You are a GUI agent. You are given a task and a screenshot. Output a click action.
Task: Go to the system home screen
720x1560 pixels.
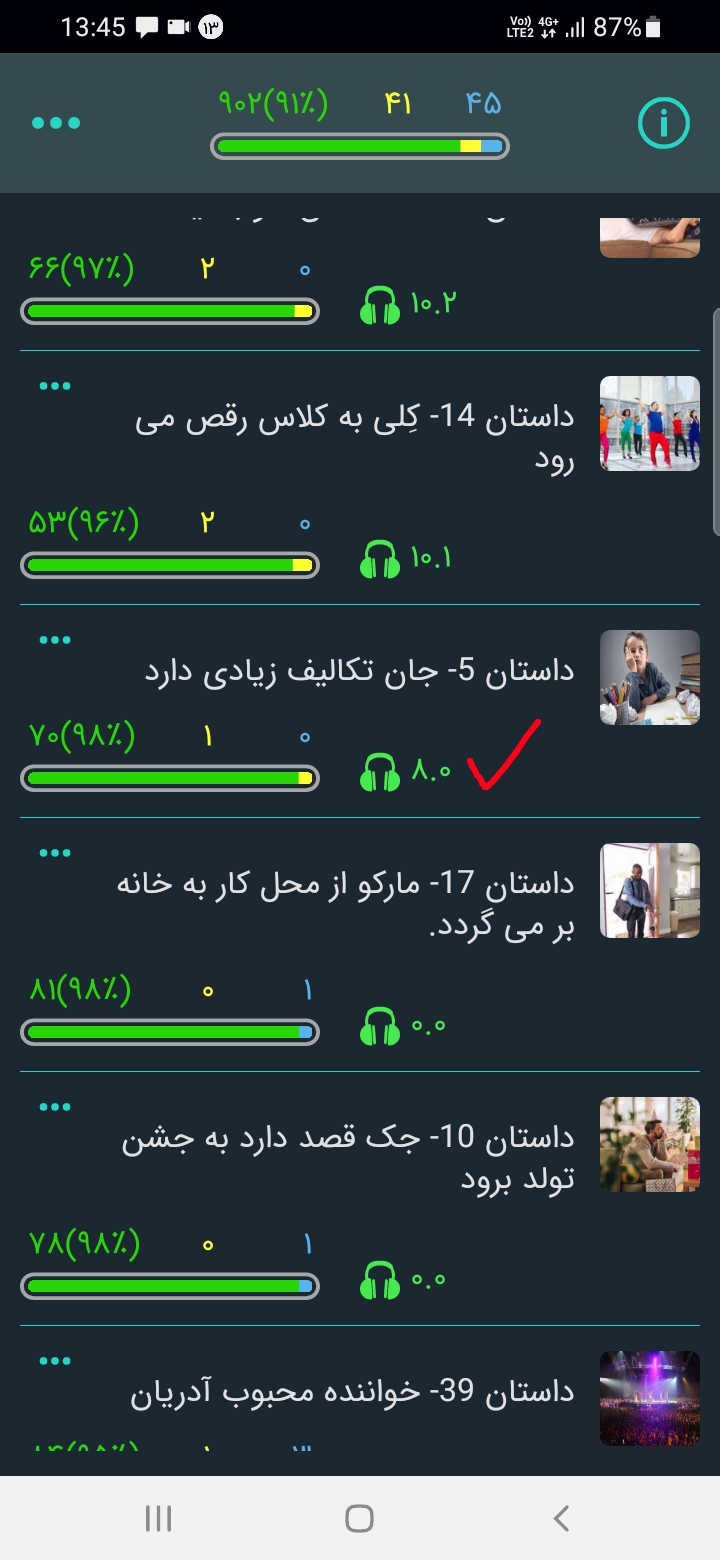click(x=359, y=1519)
